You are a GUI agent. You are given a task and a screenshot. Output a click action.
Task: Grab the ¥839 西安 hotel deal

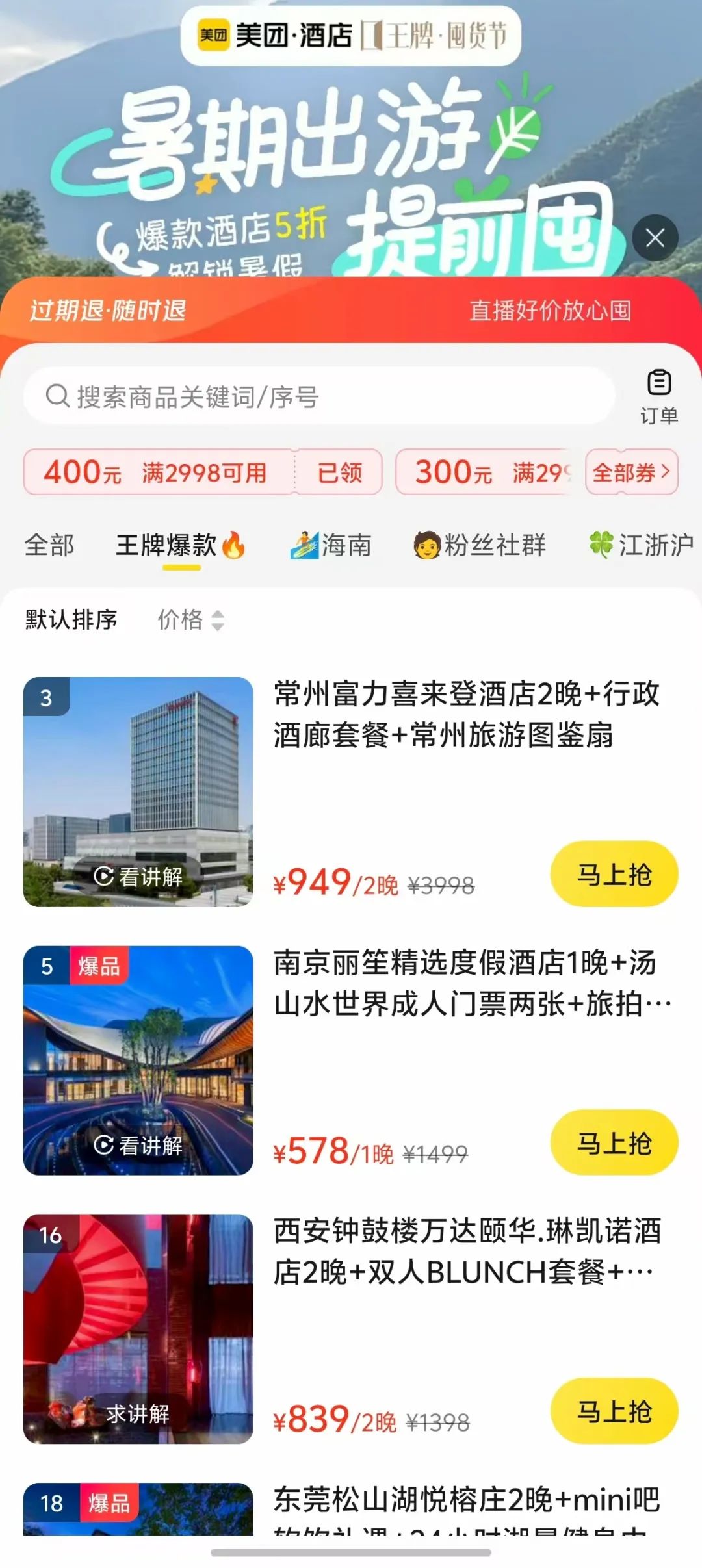[x=614, y=1411]
